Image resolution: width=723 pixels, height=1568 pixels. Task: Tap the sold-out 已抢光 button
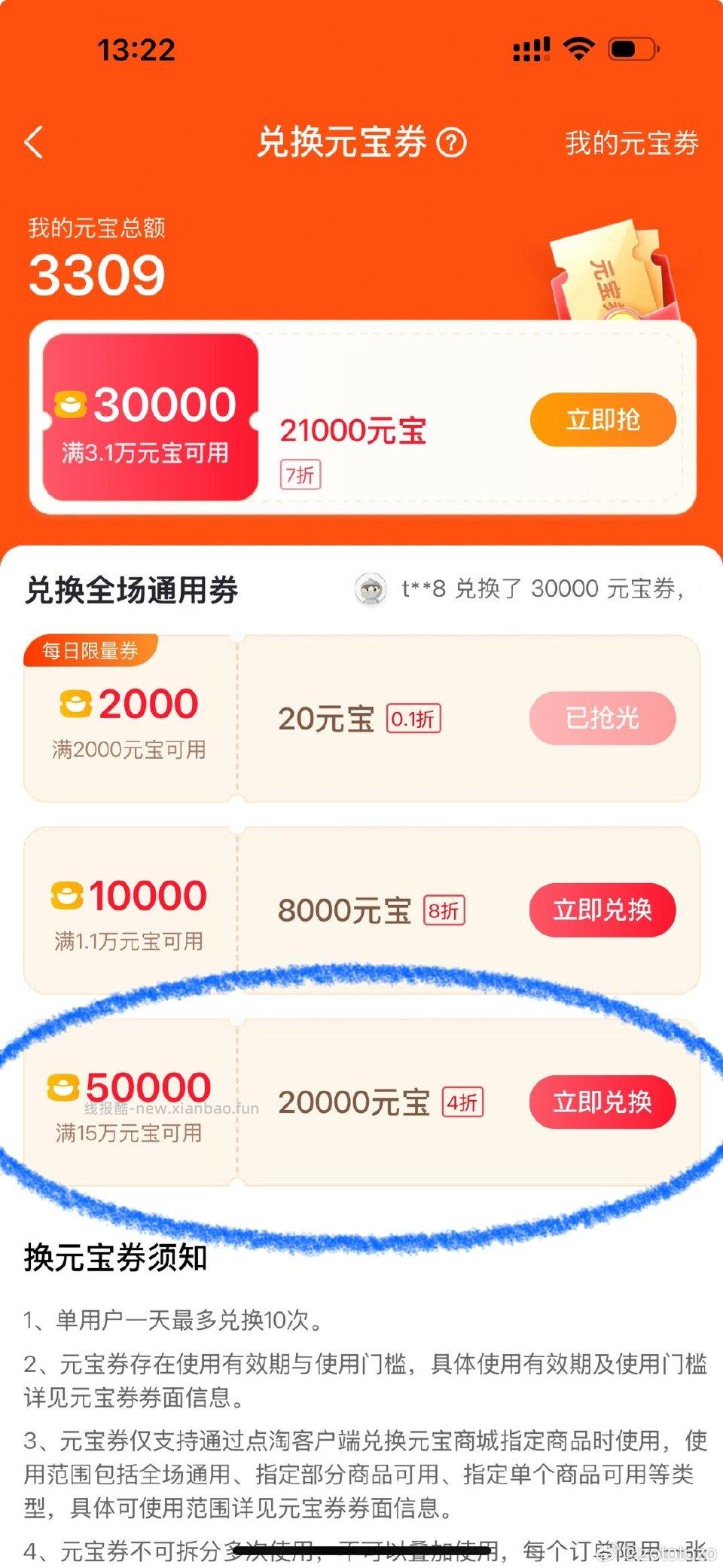(x=602, y=718)
